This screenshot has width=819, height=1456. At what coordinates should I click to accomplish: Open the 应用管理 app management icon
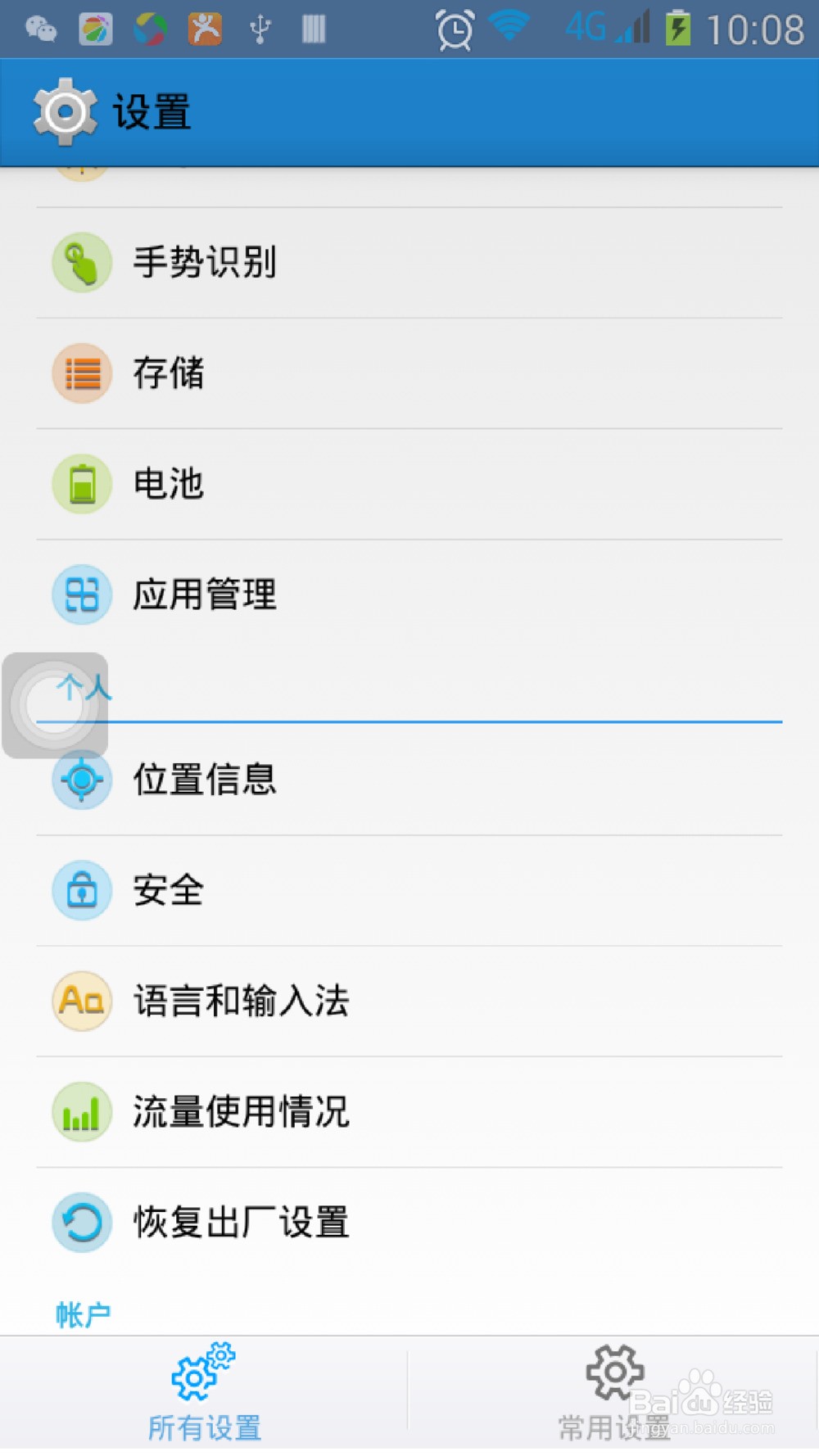point(81,595)
